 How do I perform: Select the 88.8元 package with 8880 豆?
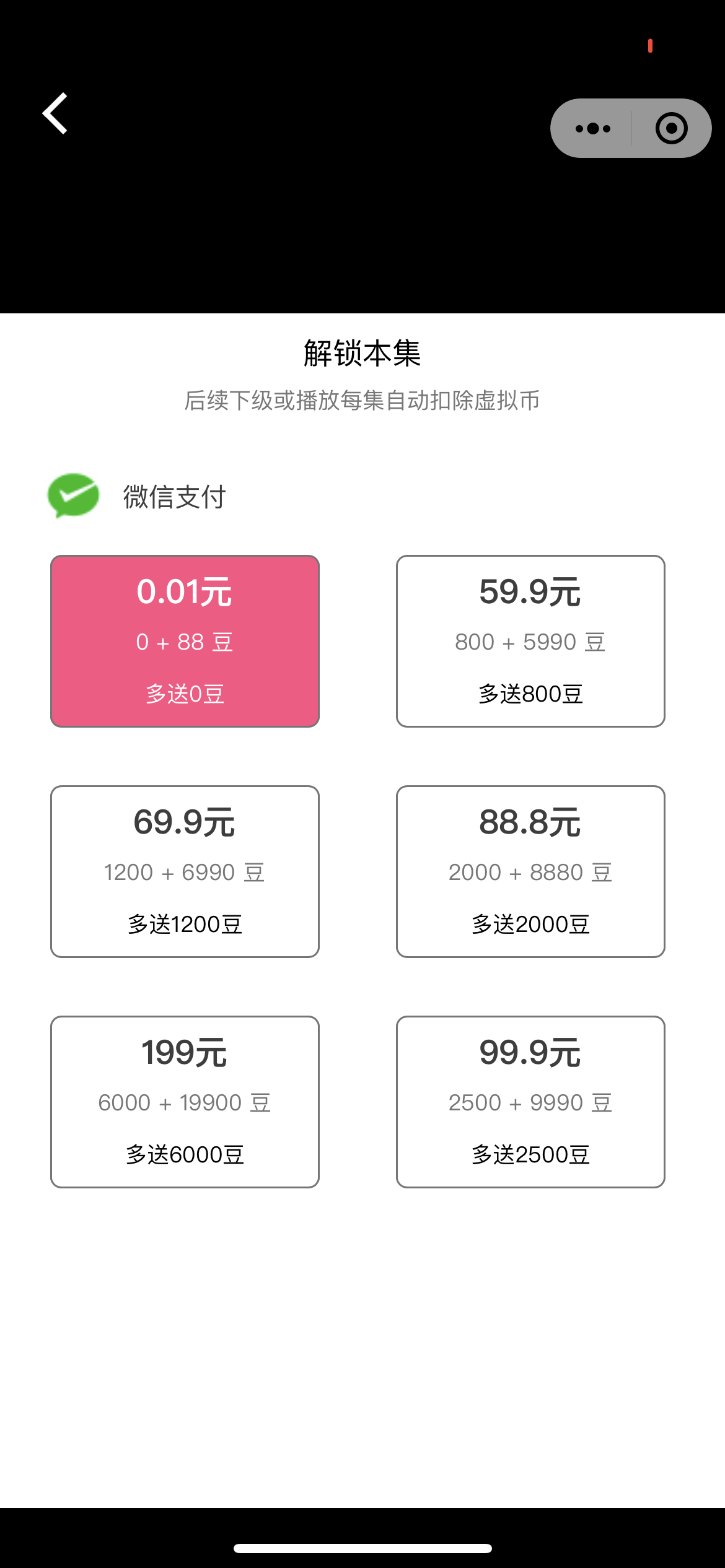tap(530, 871)
